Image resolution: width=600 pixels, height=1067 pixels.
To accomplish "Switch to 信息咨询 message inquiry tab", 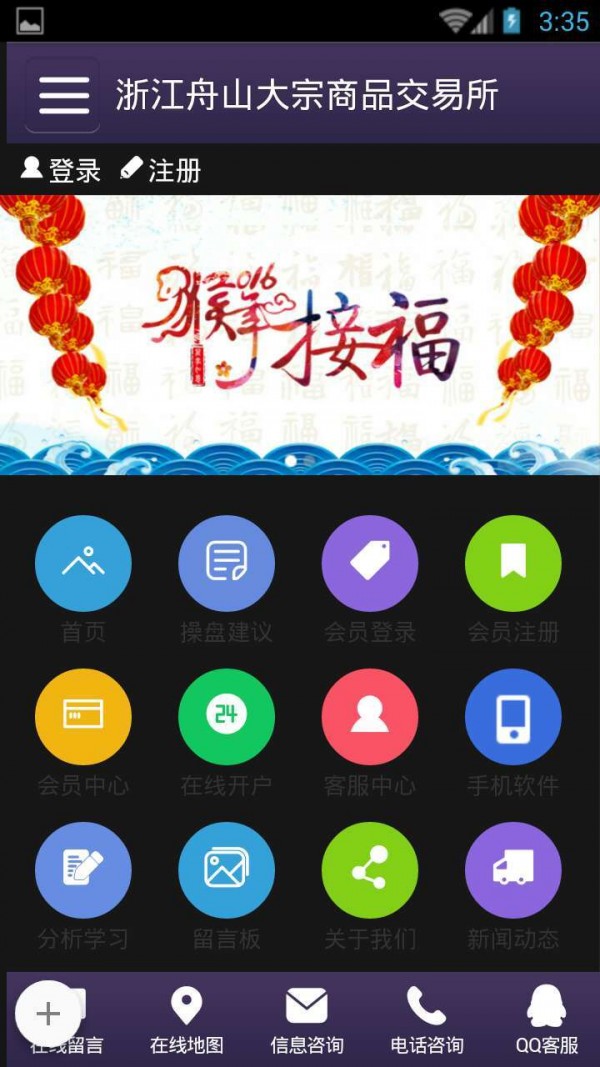I will pyautogui.click(x=307, y=1020).
